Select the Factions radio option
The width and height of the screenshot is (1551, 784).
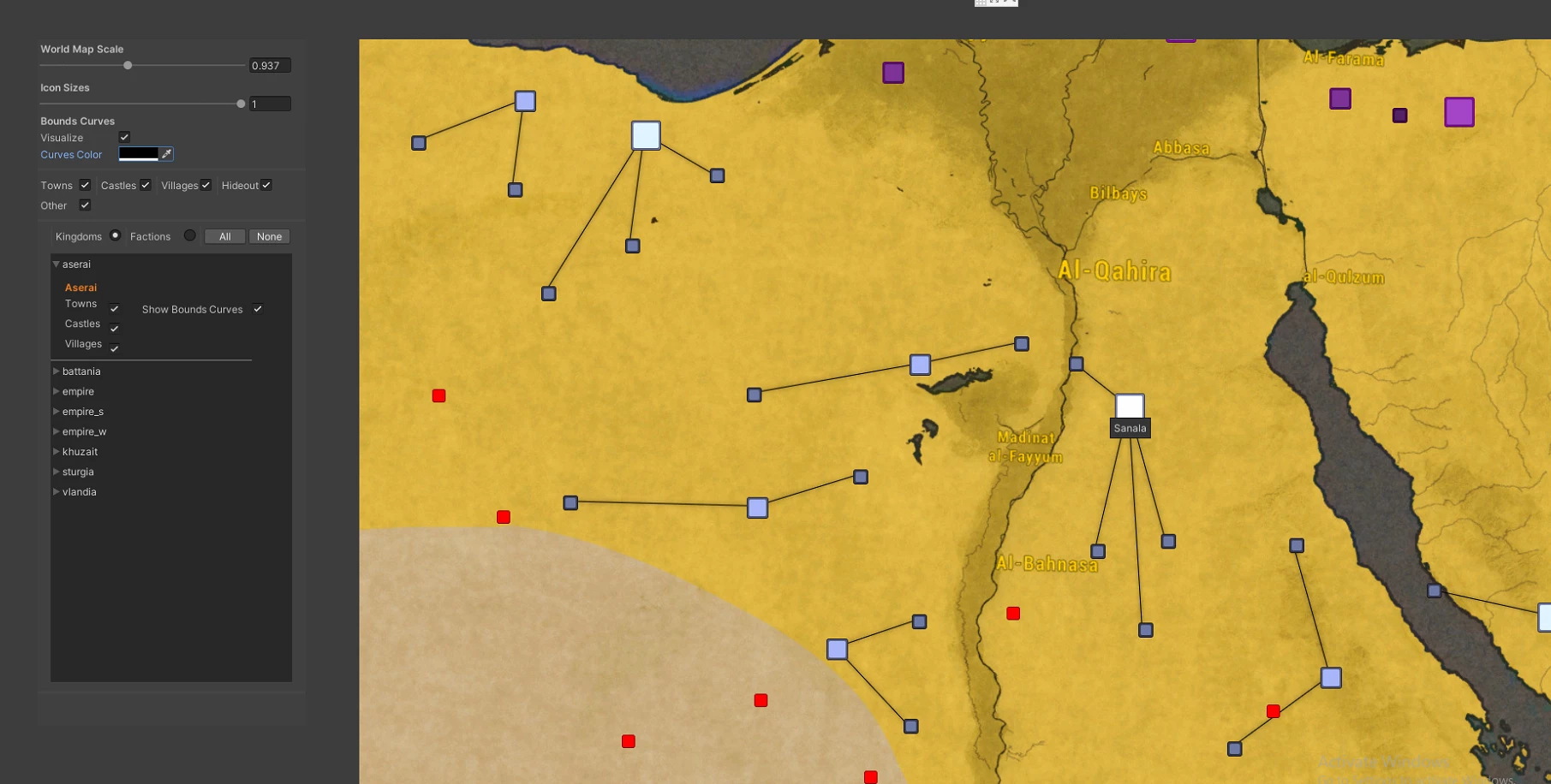[190, 235]
